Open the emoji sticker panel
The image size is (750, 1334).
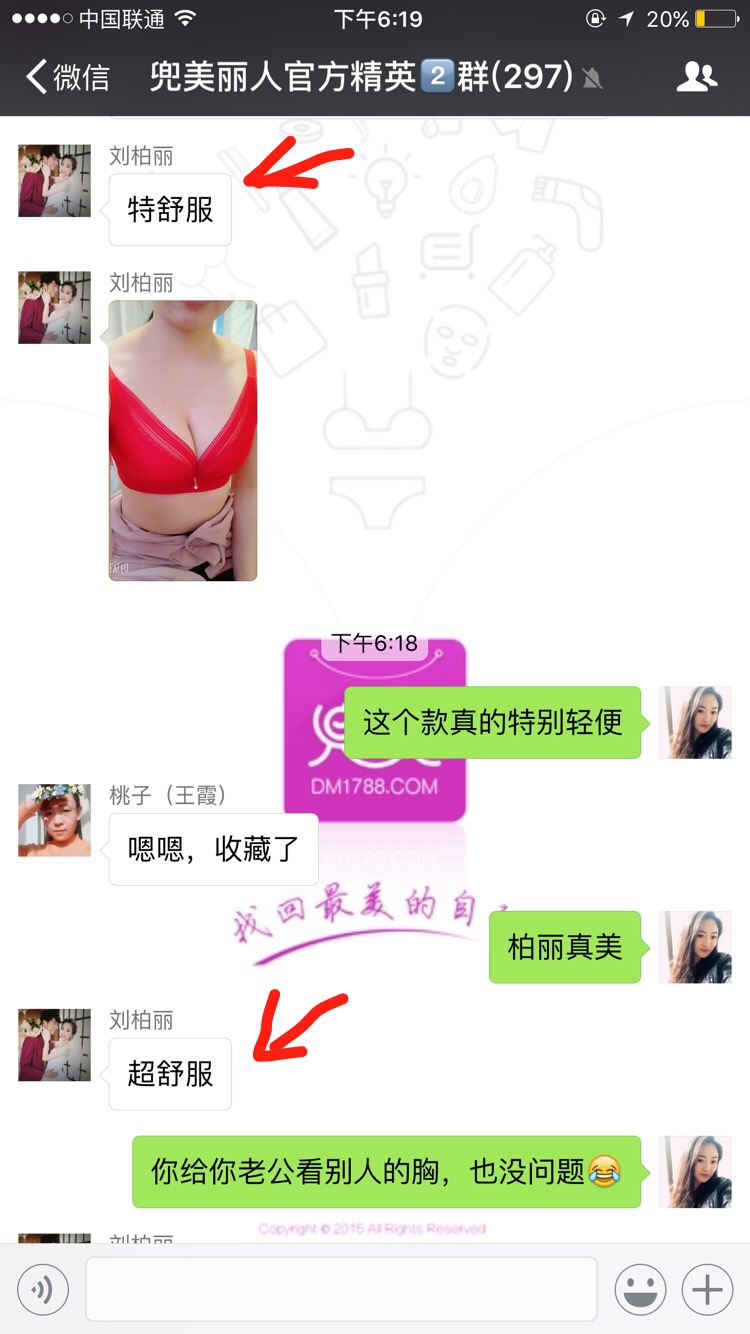point(640,1289)
